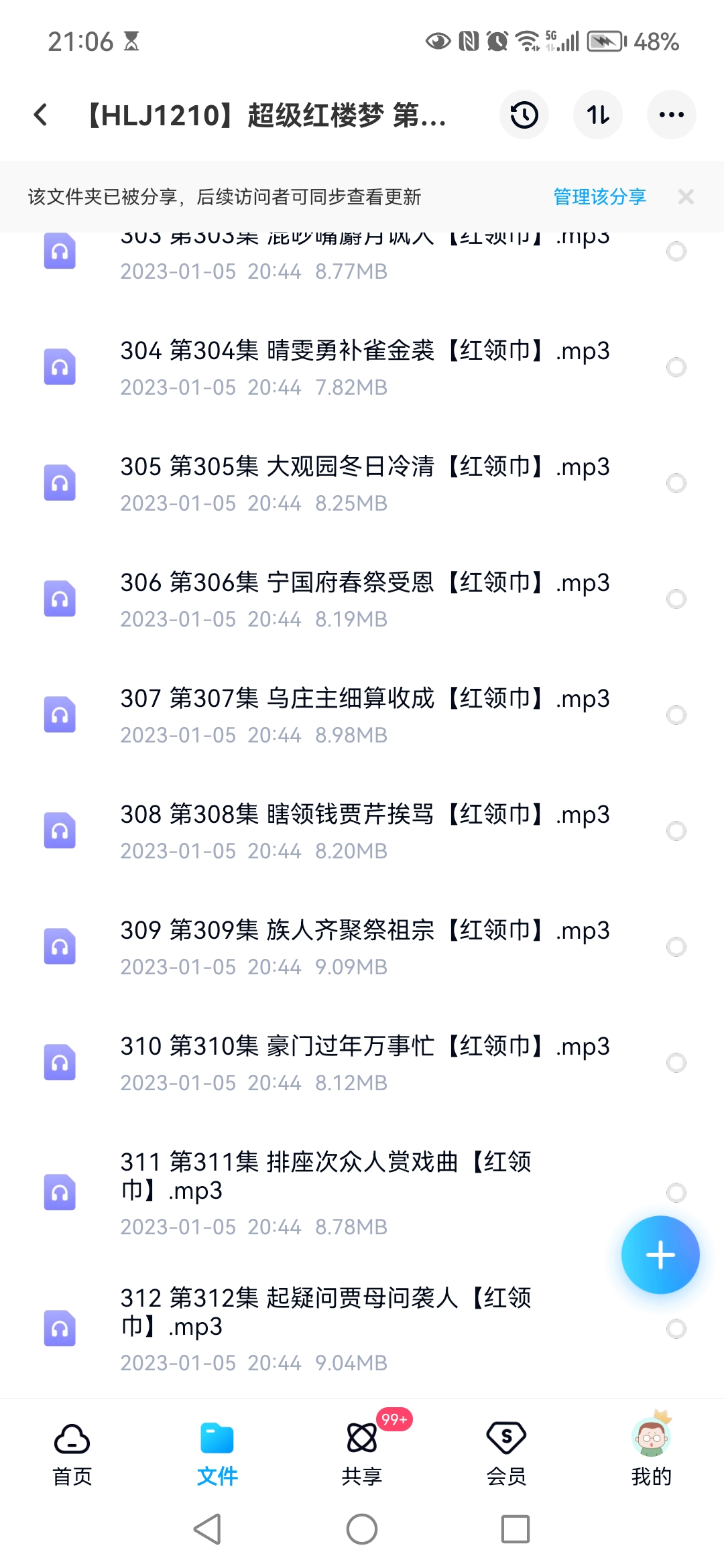Tap 管理该分享 link
This screenshot has height=1568, width=724.
click(x=599, y=196)
